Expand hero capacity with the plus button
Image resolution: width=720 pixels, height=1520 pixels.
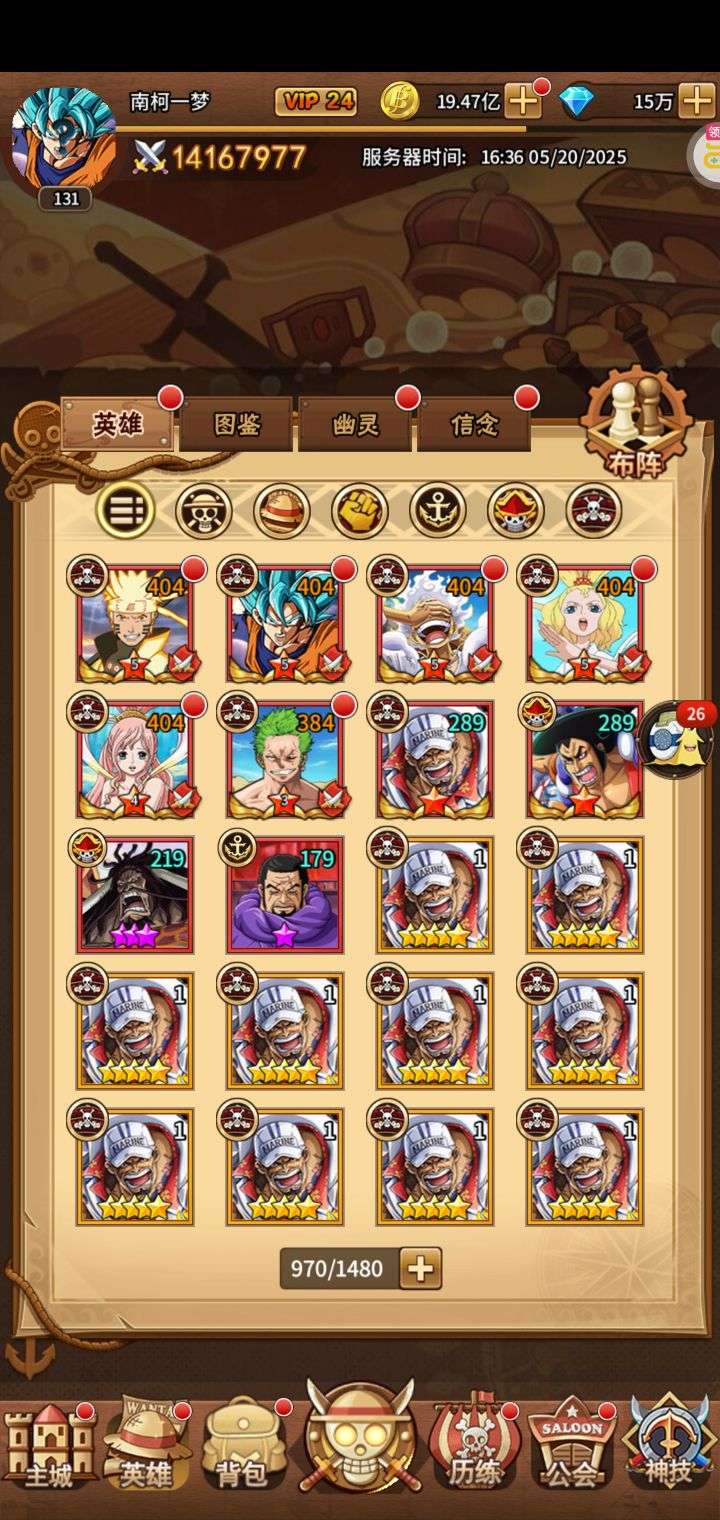pyautogui.click(x=421, y=1269)
